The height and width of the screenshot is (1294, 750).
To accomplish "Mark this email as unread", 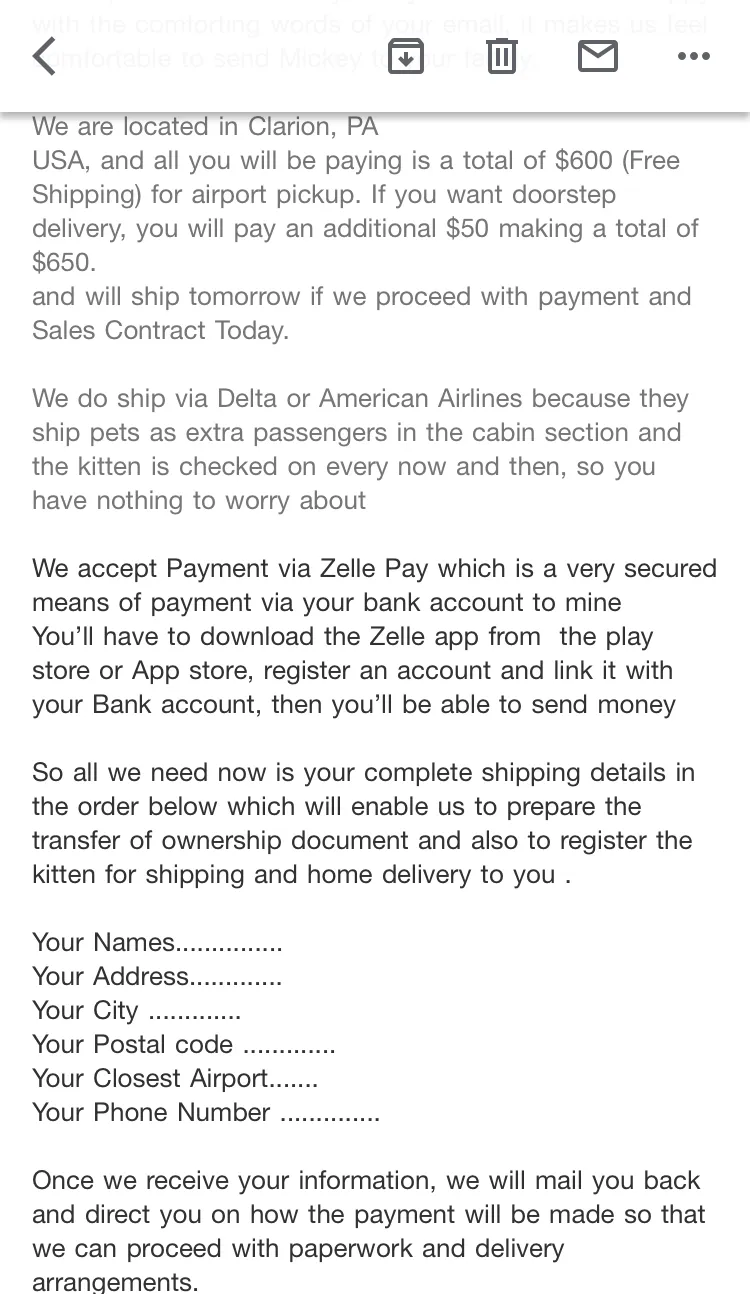I will [x=598, y=56].
